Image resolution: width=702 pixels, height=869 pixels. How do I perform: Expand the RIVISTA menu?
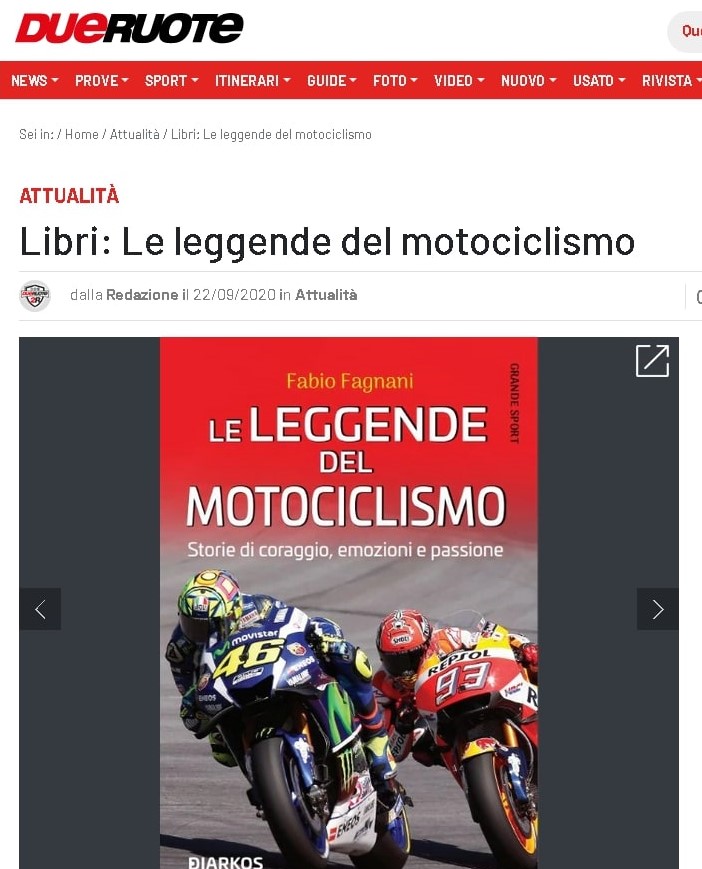point(670,81)
